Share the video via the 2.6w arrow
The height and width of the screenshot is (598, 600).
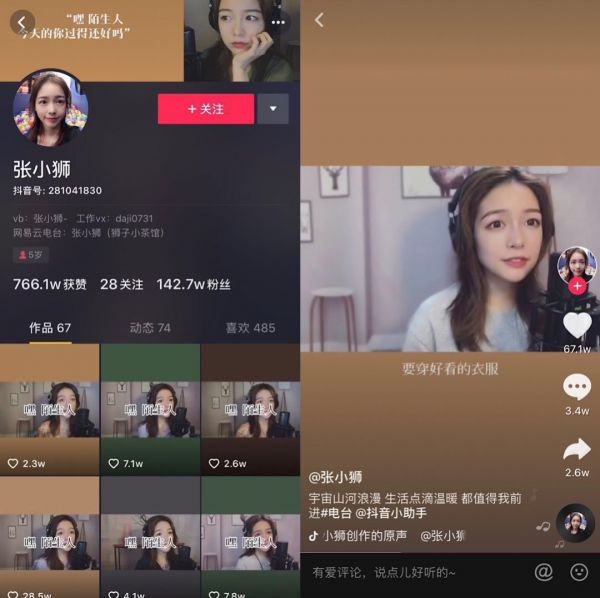(x=577, y=450)
